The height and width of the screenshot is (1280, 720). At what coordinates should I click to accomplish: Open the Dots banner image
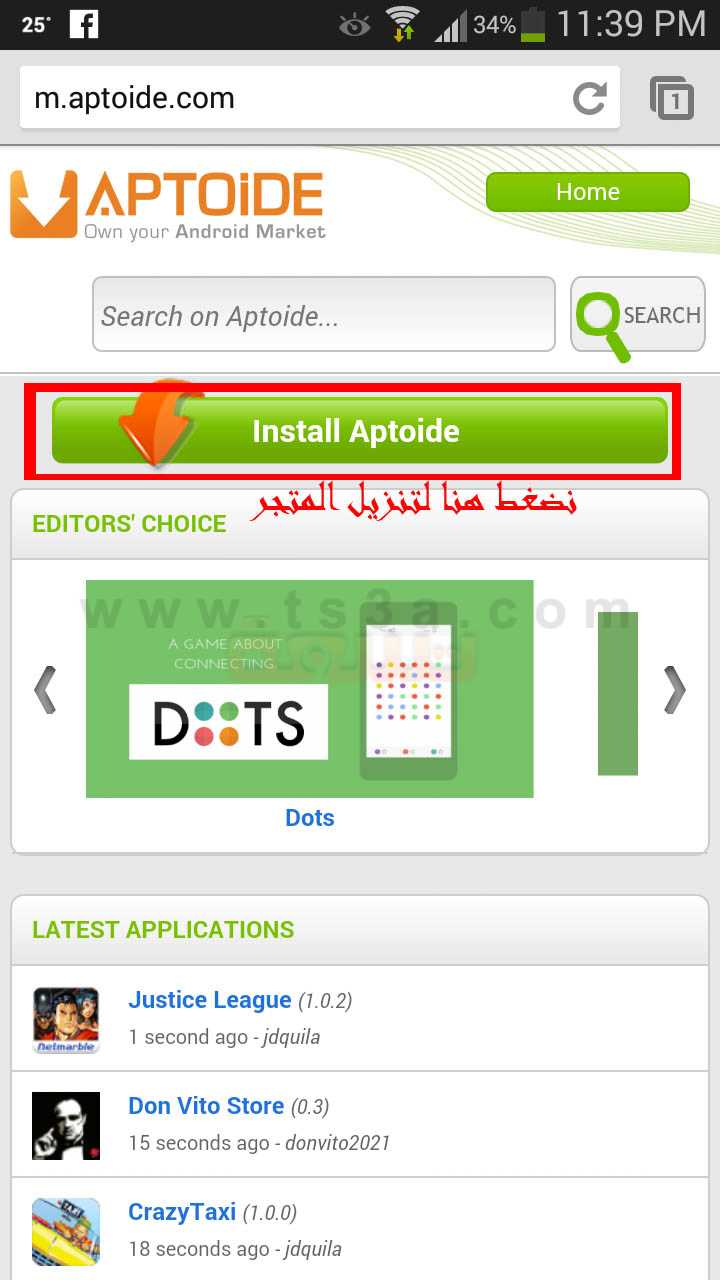point(309,688)
